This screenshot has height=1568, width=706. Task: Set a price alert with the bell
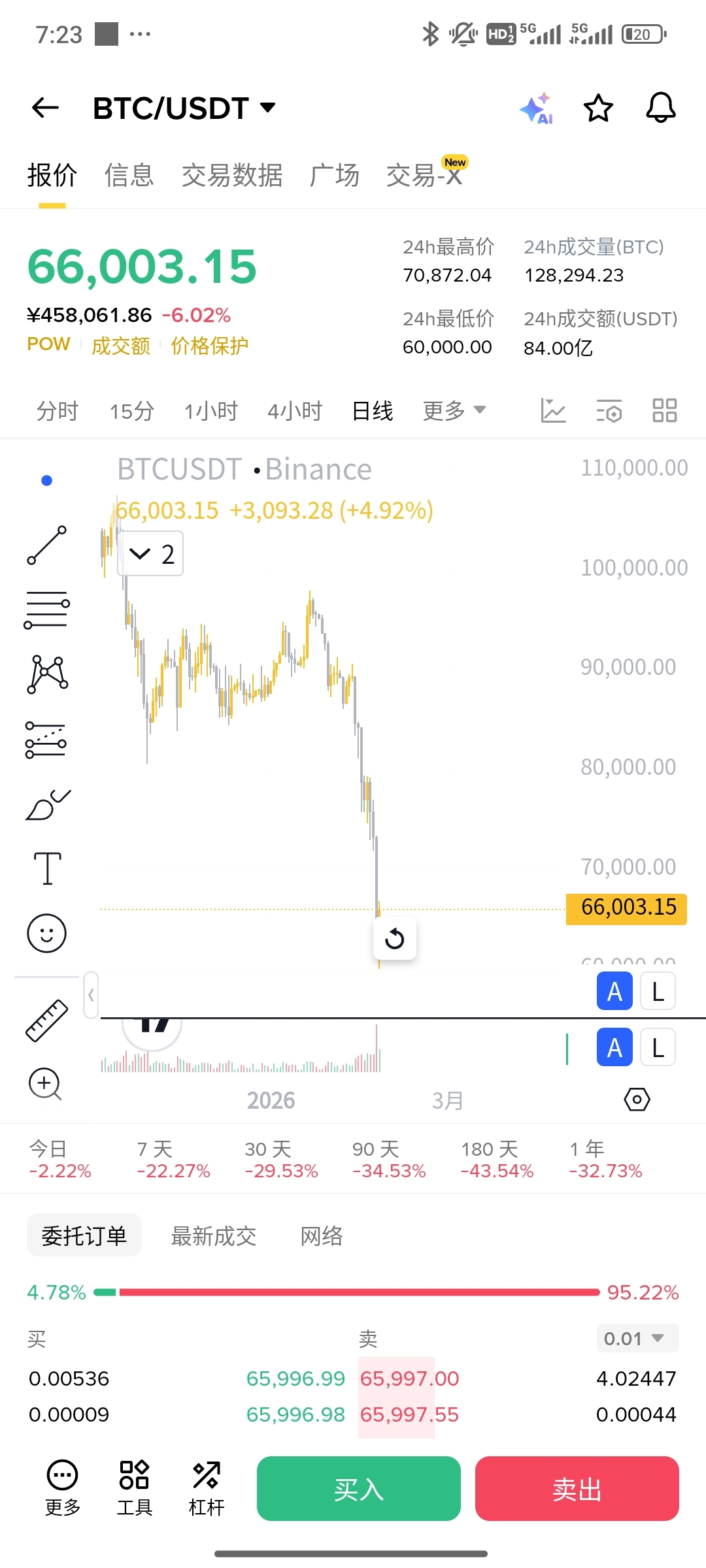point(660,108)
